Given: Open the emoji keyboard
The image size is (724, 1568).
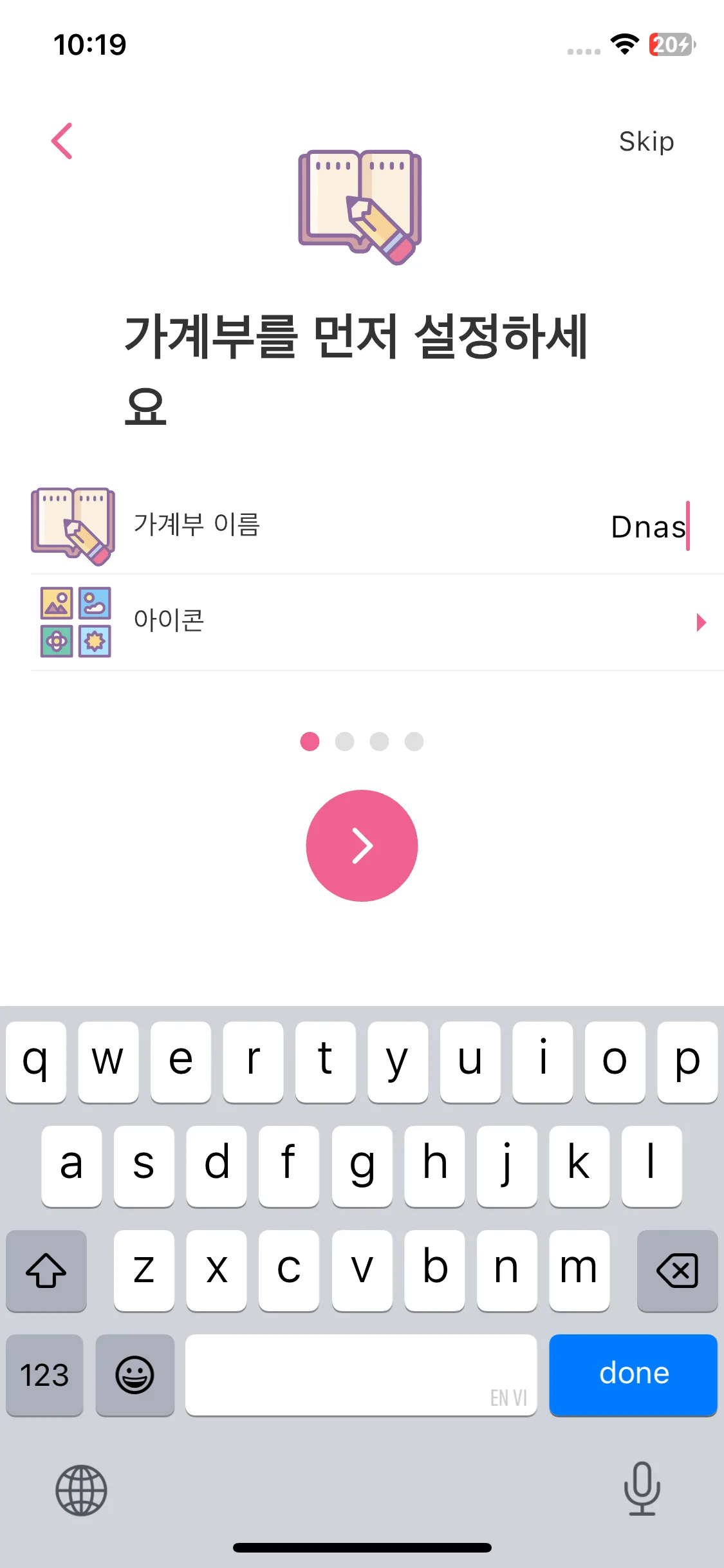Looking at the screenshot, I should (135, 1375).
